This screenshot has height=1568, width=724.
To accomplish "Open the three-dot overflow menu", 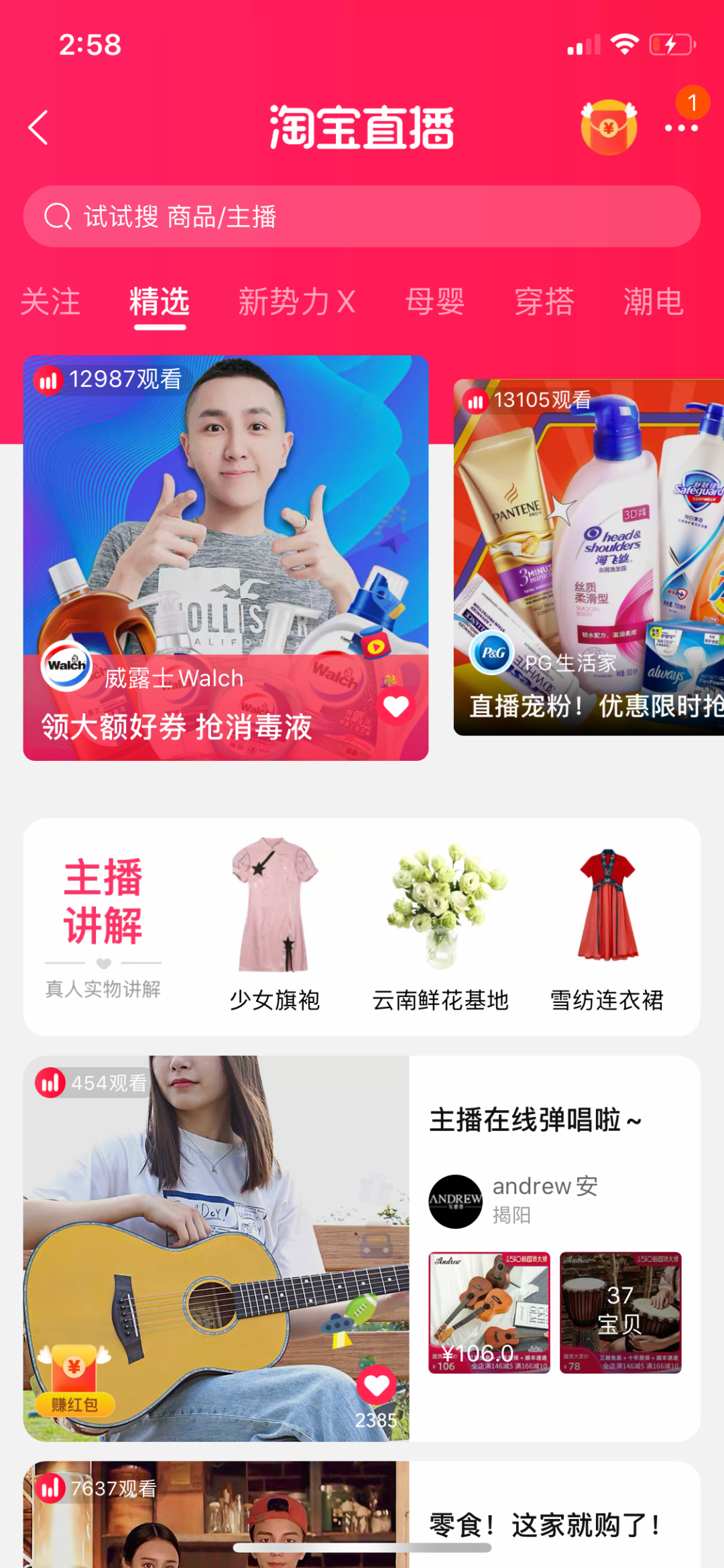I will (x=681, y=127).
